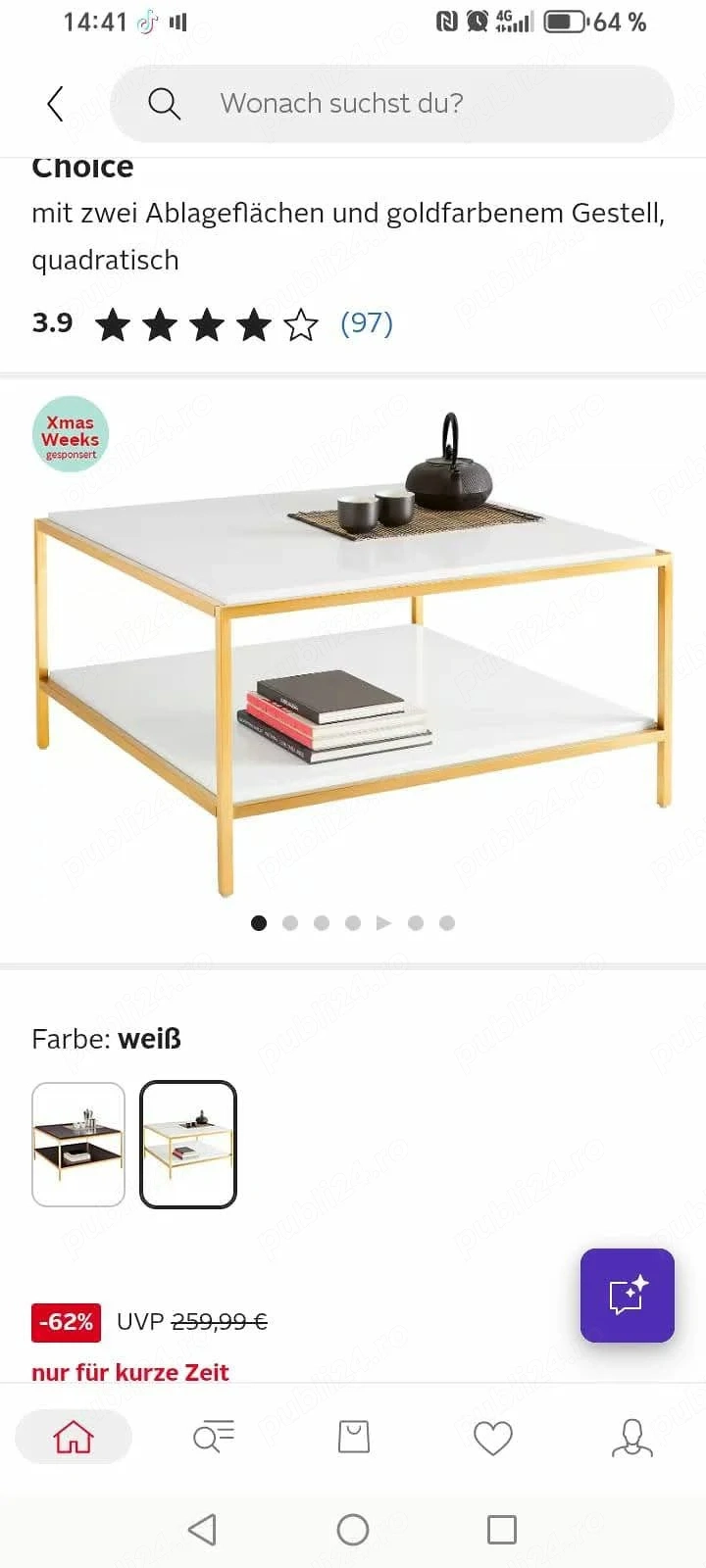Switch to the home tab

click(74, 1437)
